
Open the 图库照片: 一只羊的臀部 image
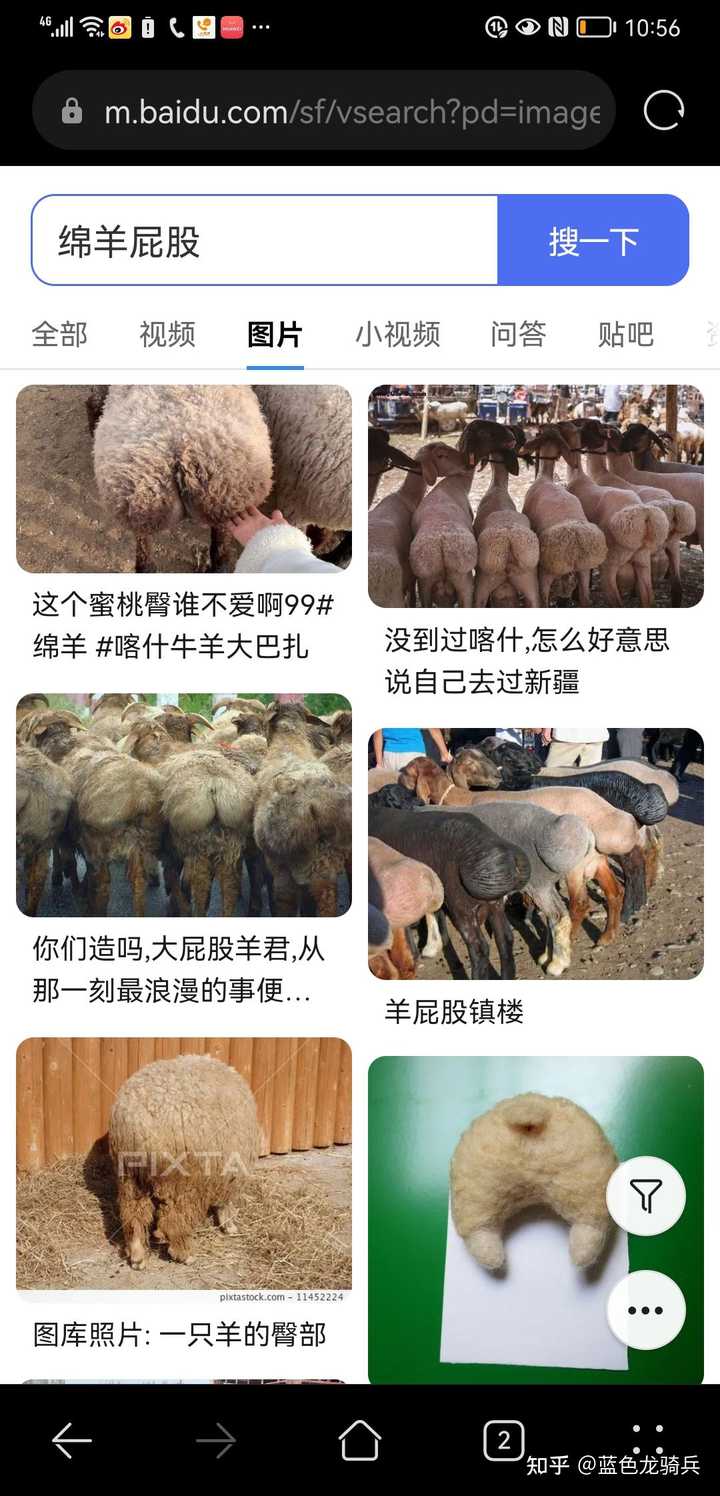[184, 1170]
